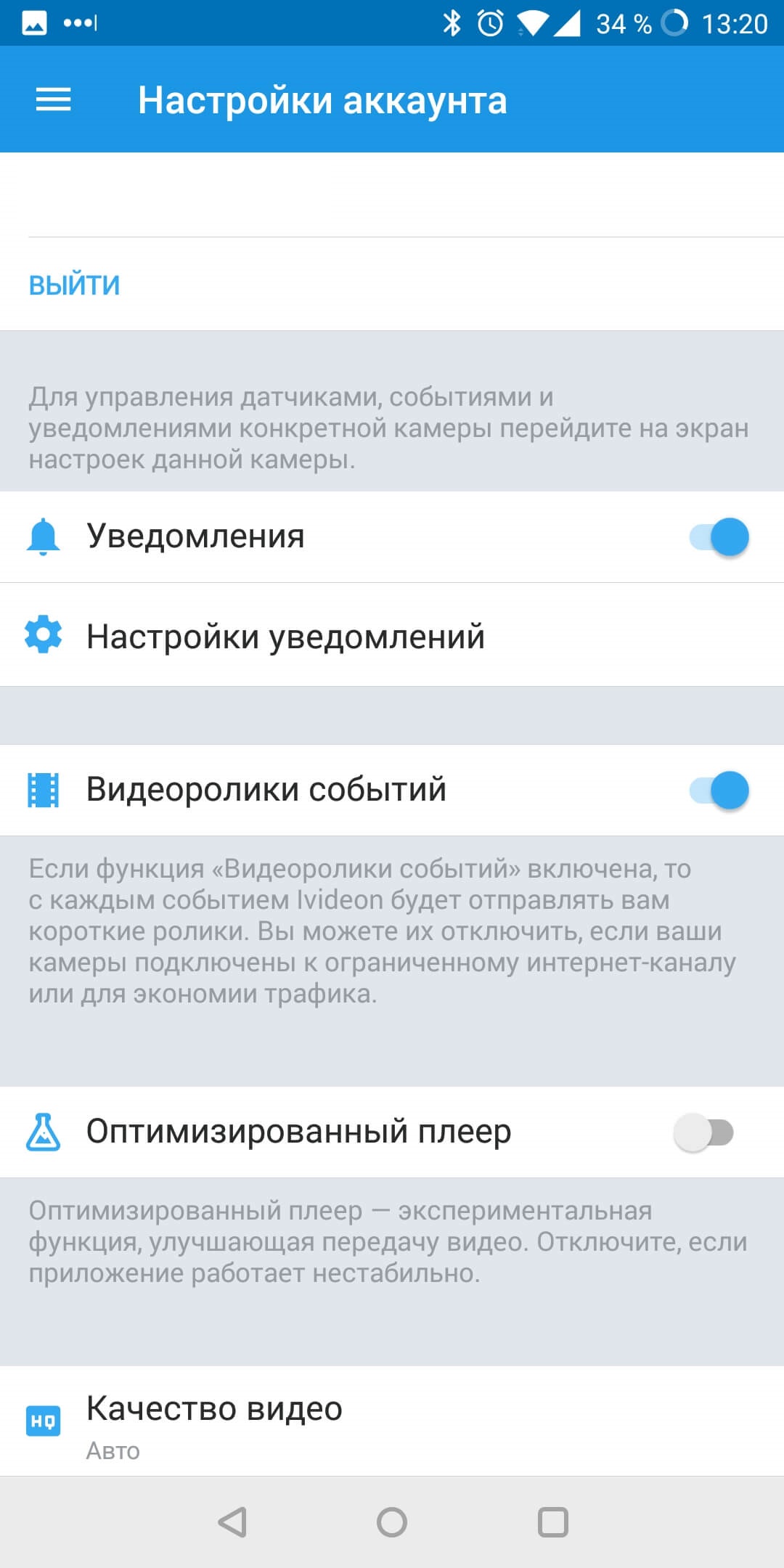
Task: Click the bell icon next to Уведомления
Action: tap(44, 537)
